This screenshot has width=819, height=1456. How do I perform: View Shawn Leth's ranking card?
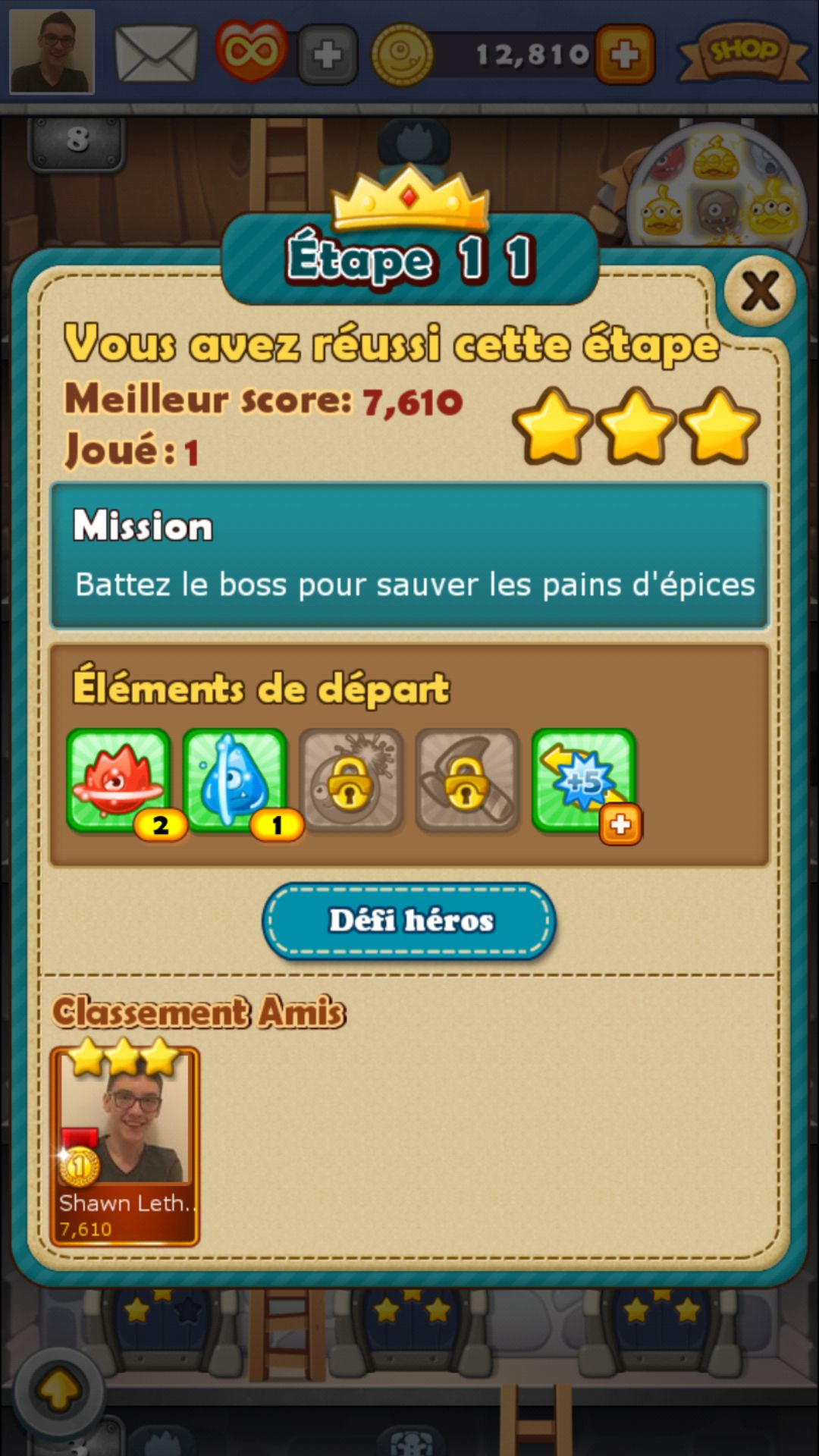click(124, 1145)
